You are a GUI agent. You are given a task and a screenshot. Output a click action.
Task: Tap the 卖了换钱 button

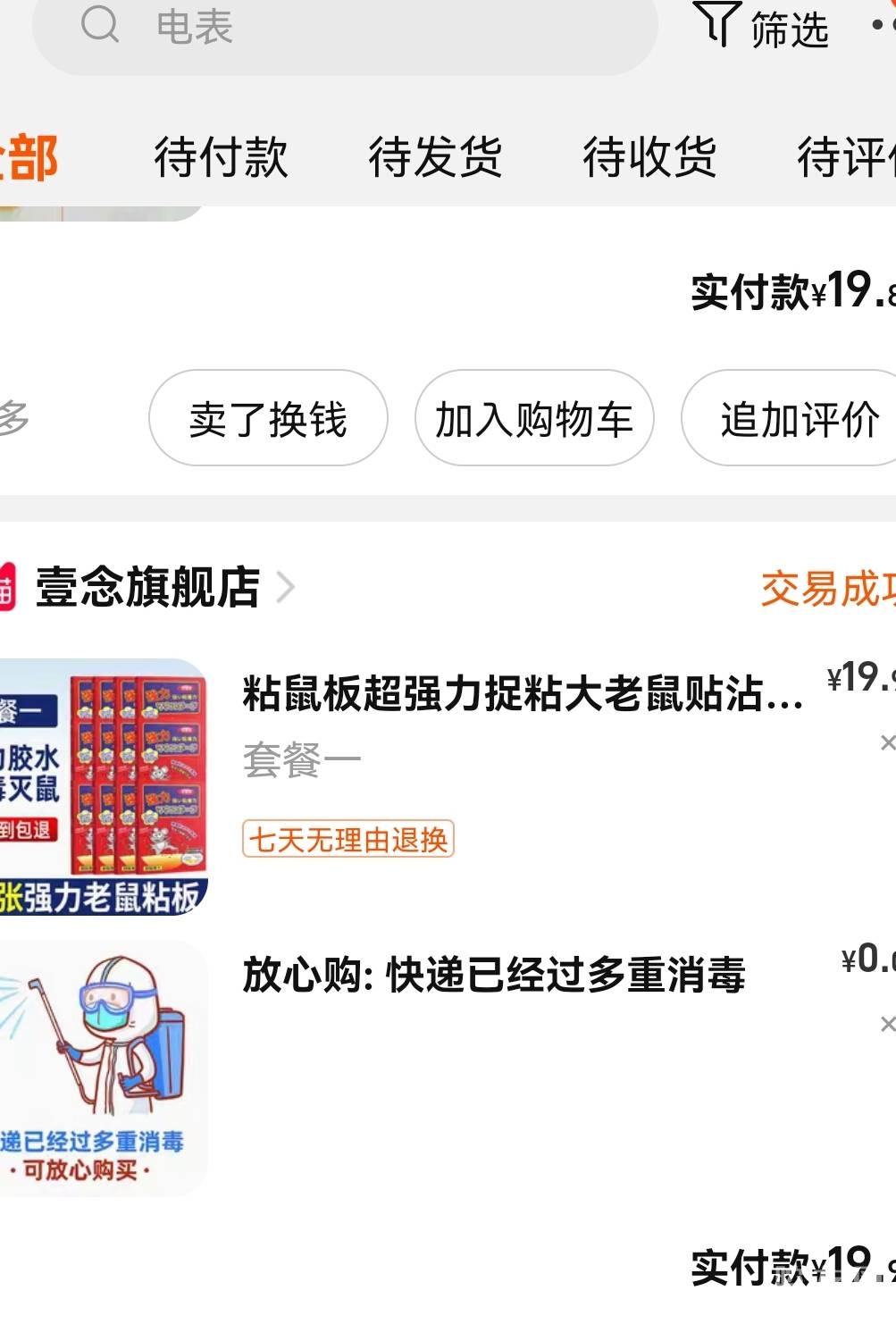(x=268, y=418)
